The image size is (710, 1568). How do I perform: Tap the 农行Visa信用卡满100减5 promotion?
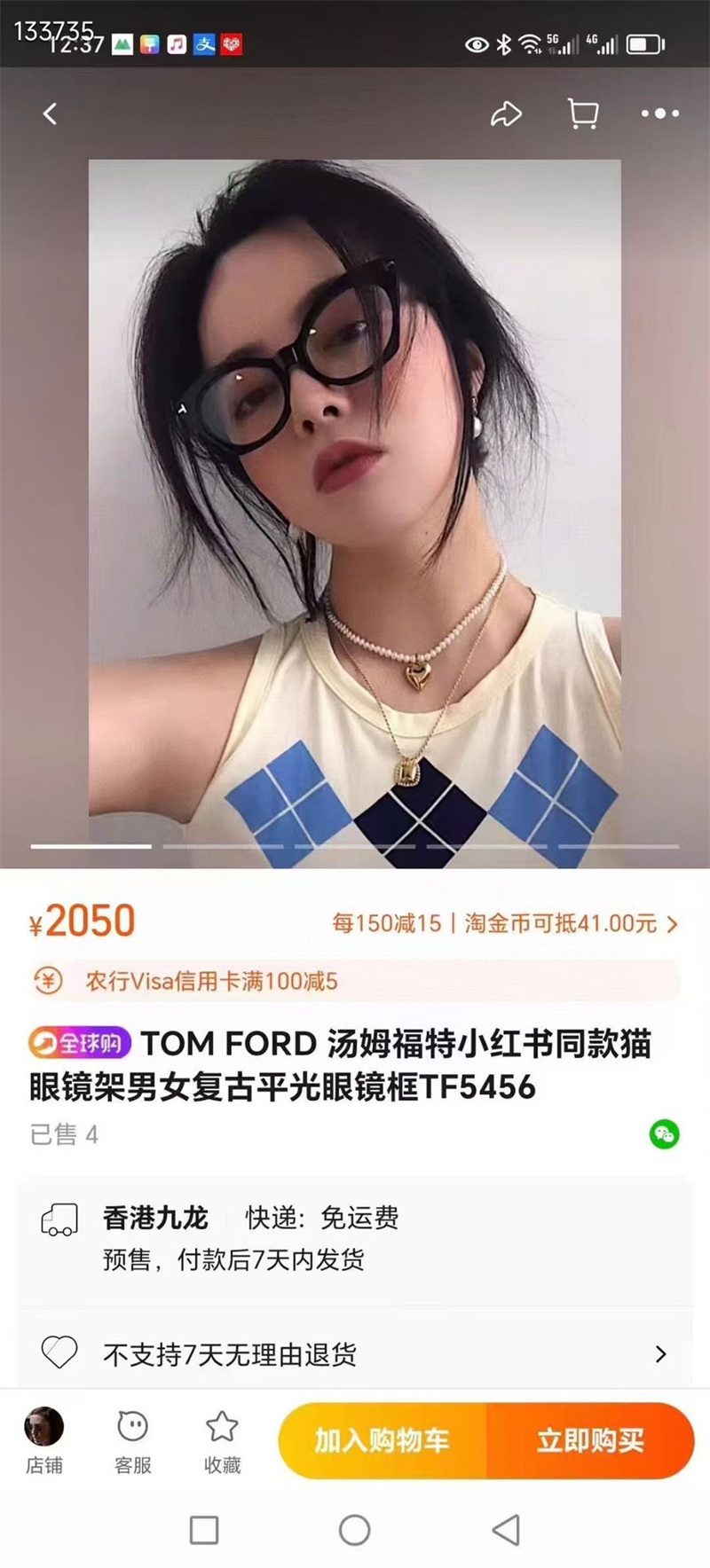211,981
